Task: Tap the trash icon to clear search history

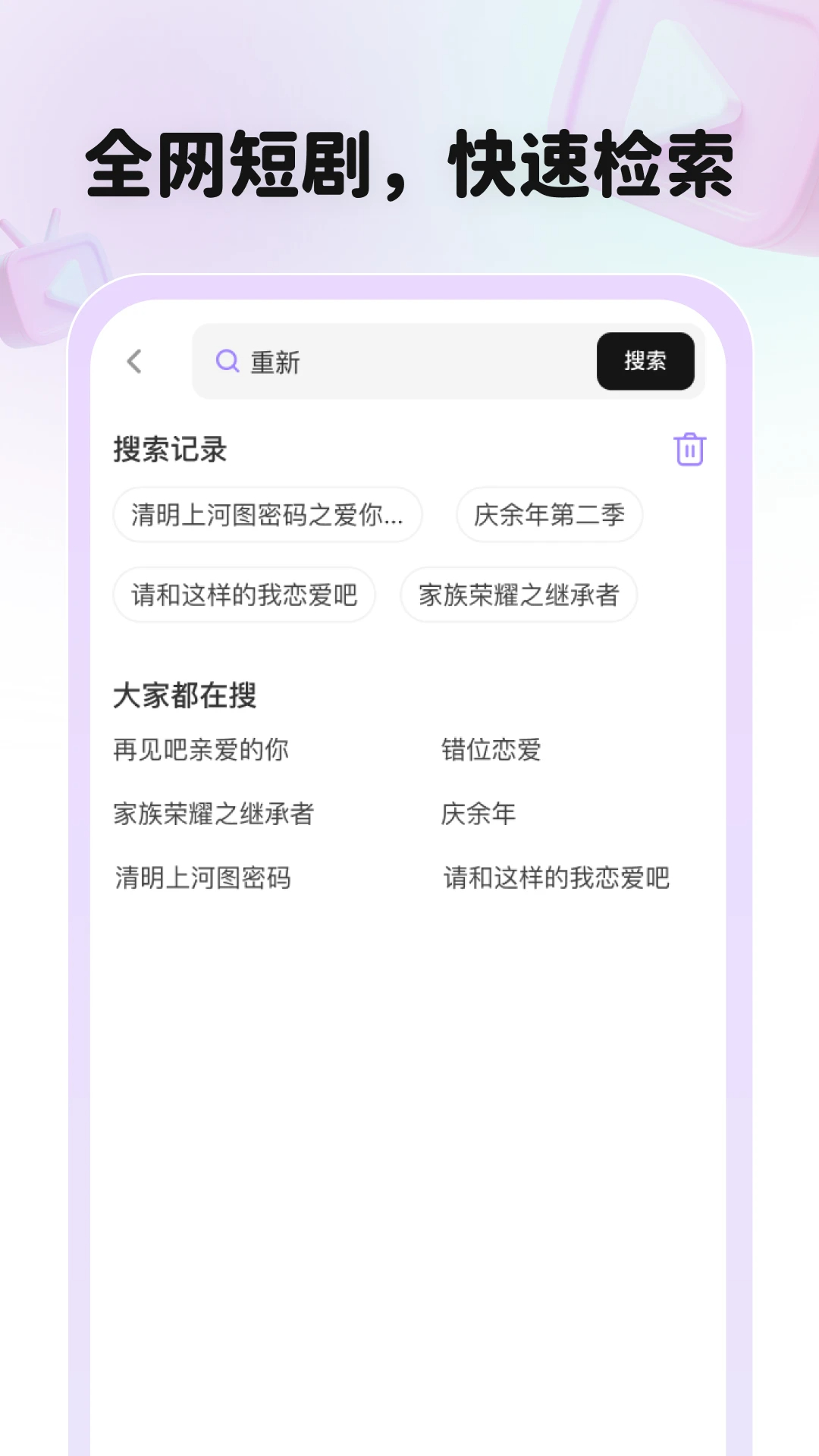Action: (690, 448)
